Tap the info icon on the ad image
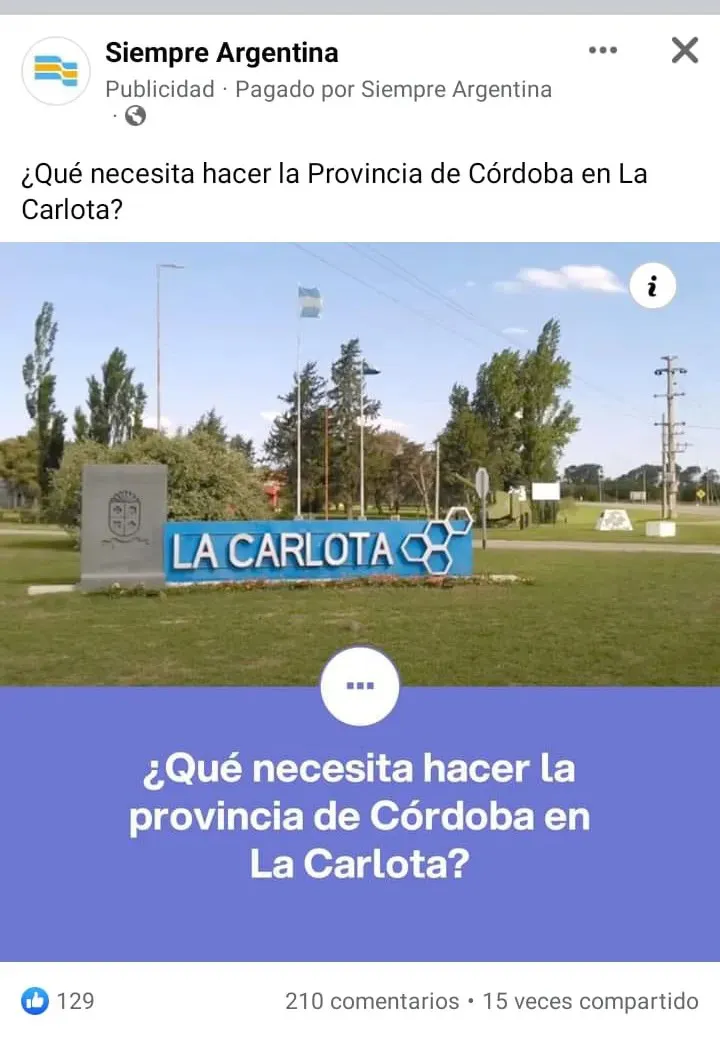This screenshot has width=720, height=1039. point(653,287)
